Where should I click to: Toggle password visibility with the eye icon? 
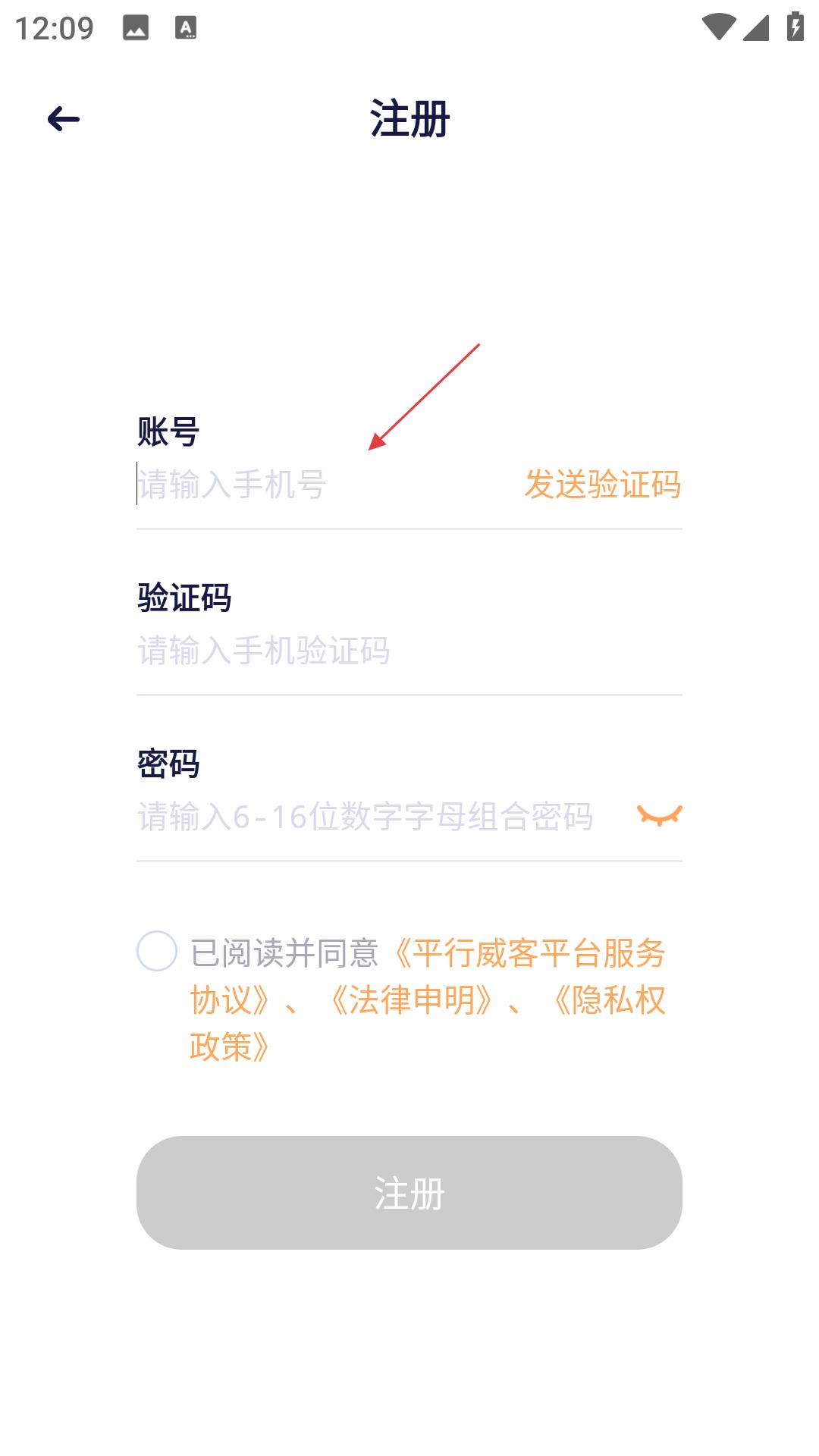tap(659, 815)
